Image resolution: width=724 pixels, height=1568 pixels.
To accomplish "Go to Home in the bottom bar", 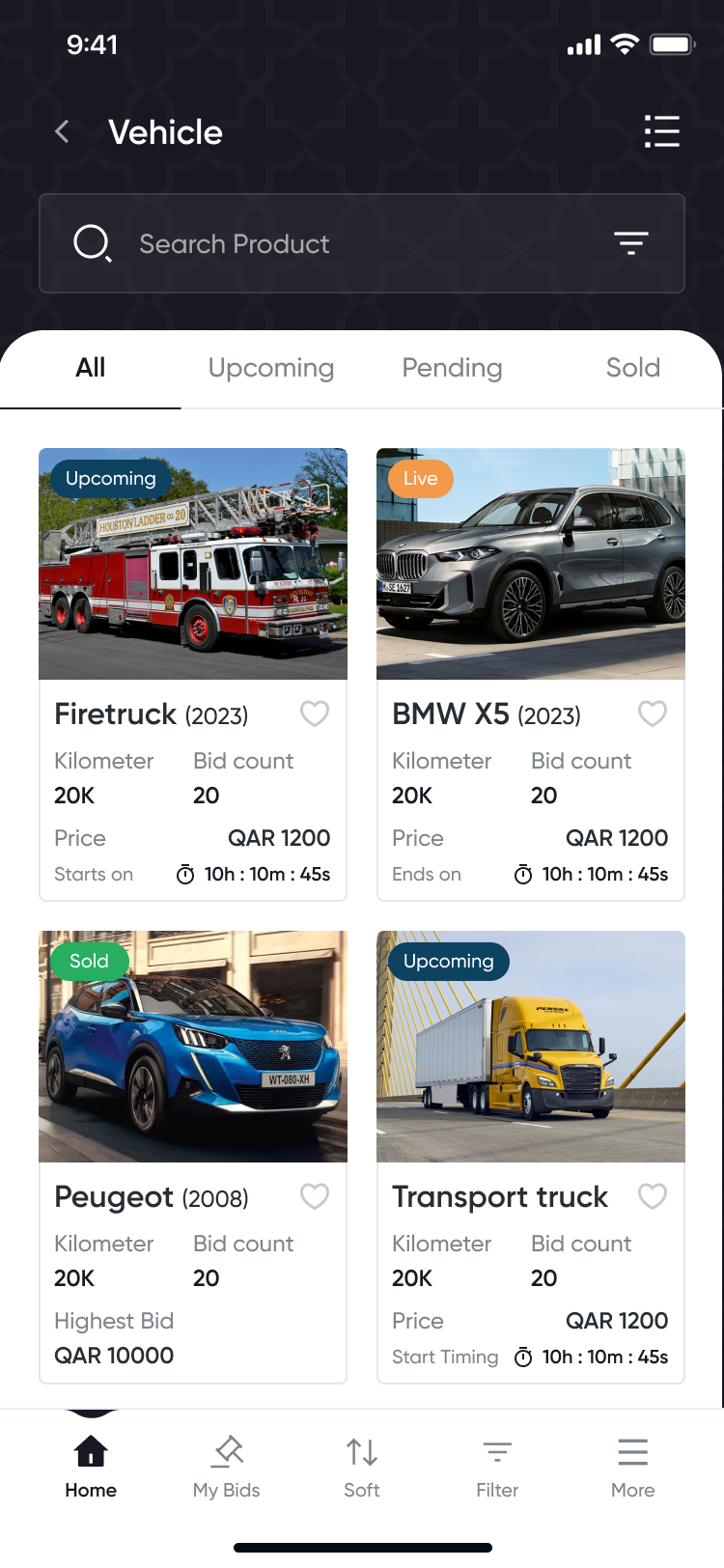I will [91, 1468].
